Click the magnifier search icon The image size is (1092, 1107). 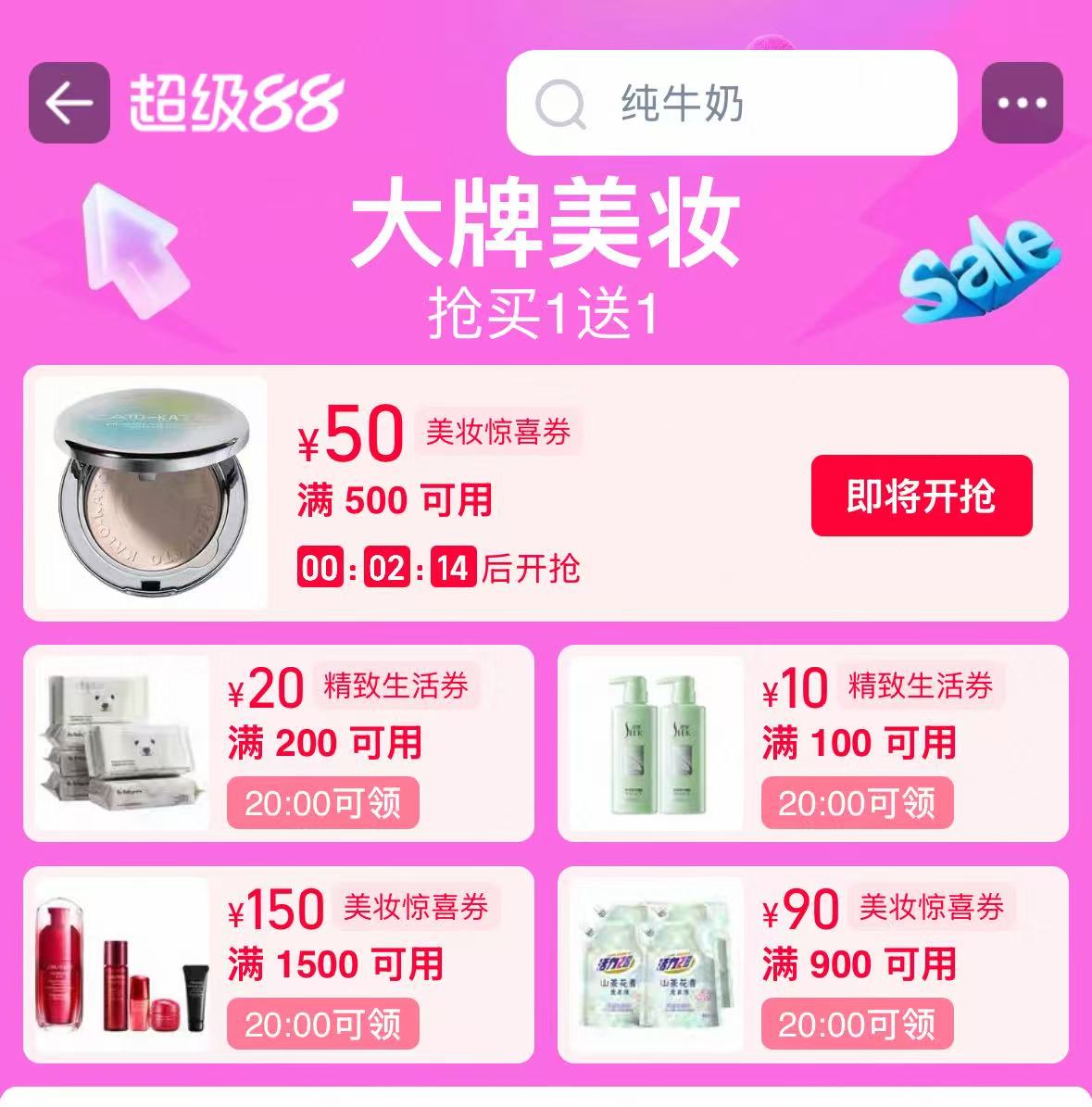click(560, 102)
